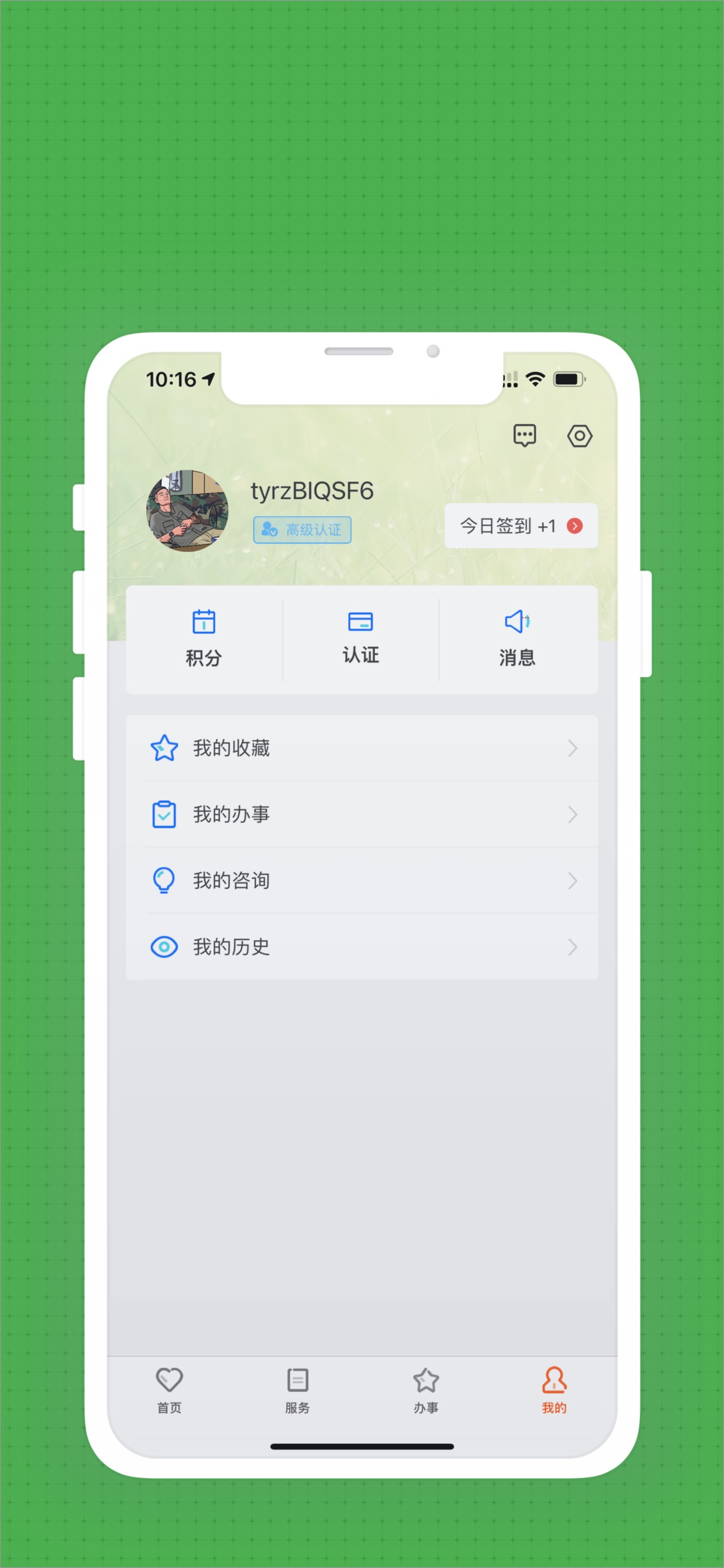Open 我的咨询 consultations row
Screen dimensions: 724x1568
click(x=362, y=881)
